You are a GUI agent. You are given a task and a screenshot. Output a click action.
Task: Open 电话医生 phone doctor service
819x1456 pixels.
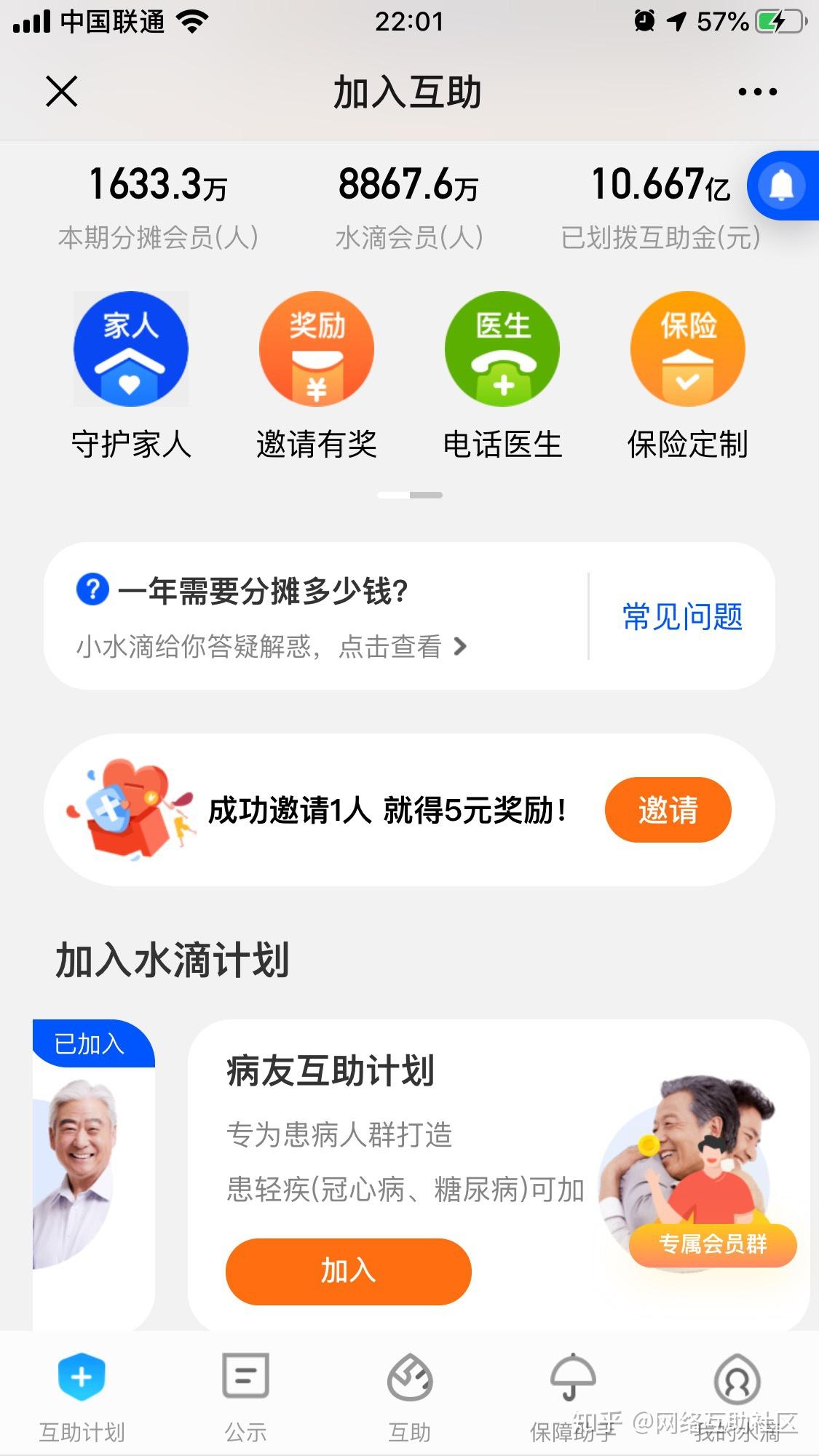pyautogui.click(x=502, y=349)
